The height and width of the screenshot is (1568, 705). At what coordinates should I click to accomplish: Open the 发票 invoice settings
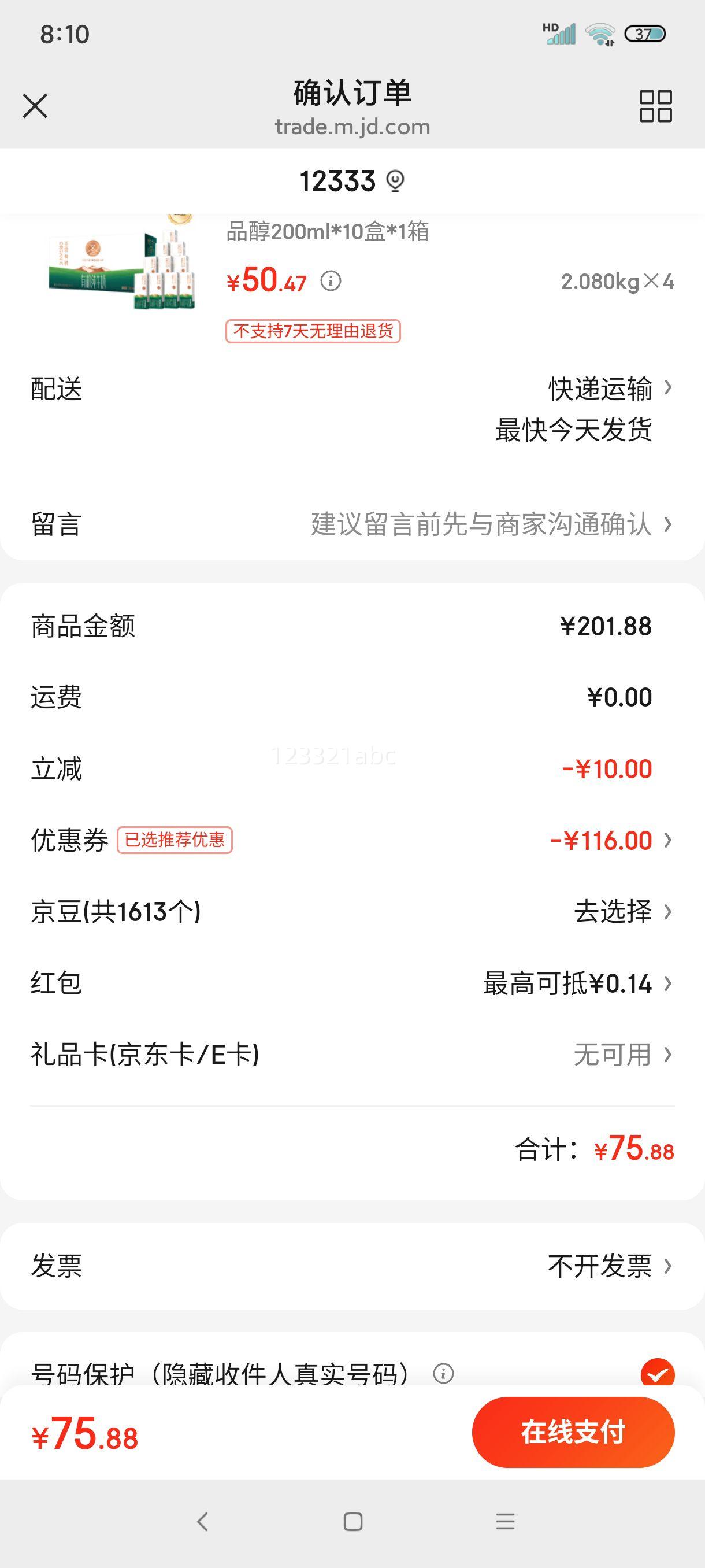352,1266
